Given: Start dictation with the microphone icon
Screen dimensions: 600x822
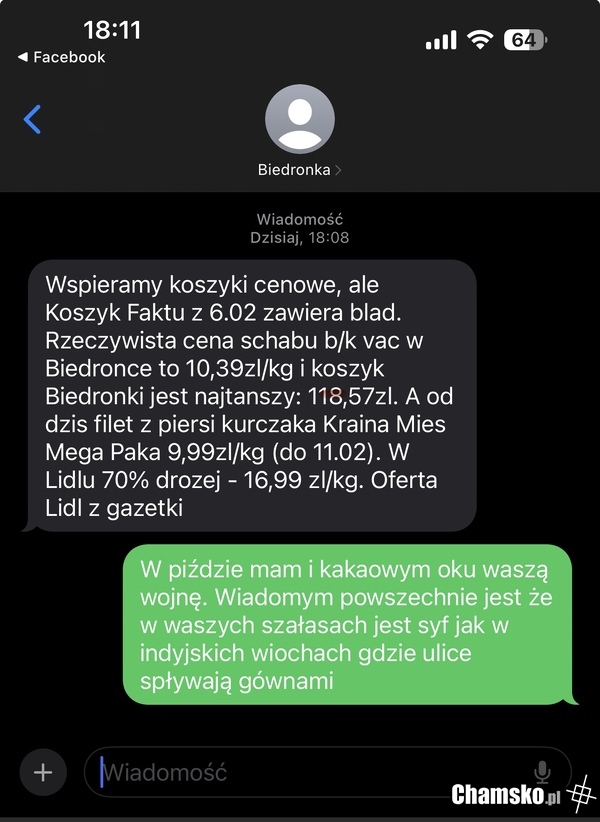Looking at the screenshot, I should click(542, 772).
